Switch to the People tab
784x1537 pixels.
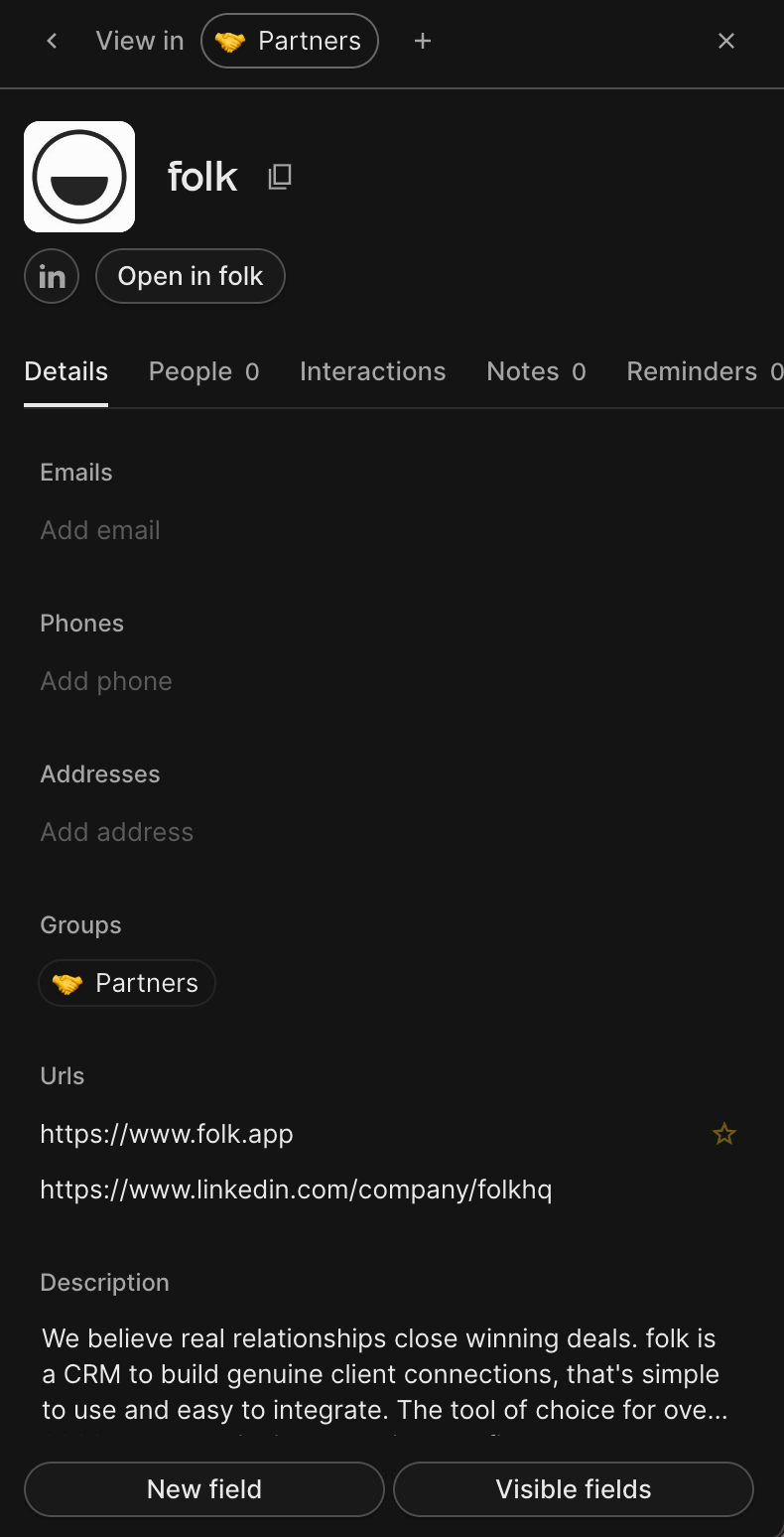(x=203, y=371)
